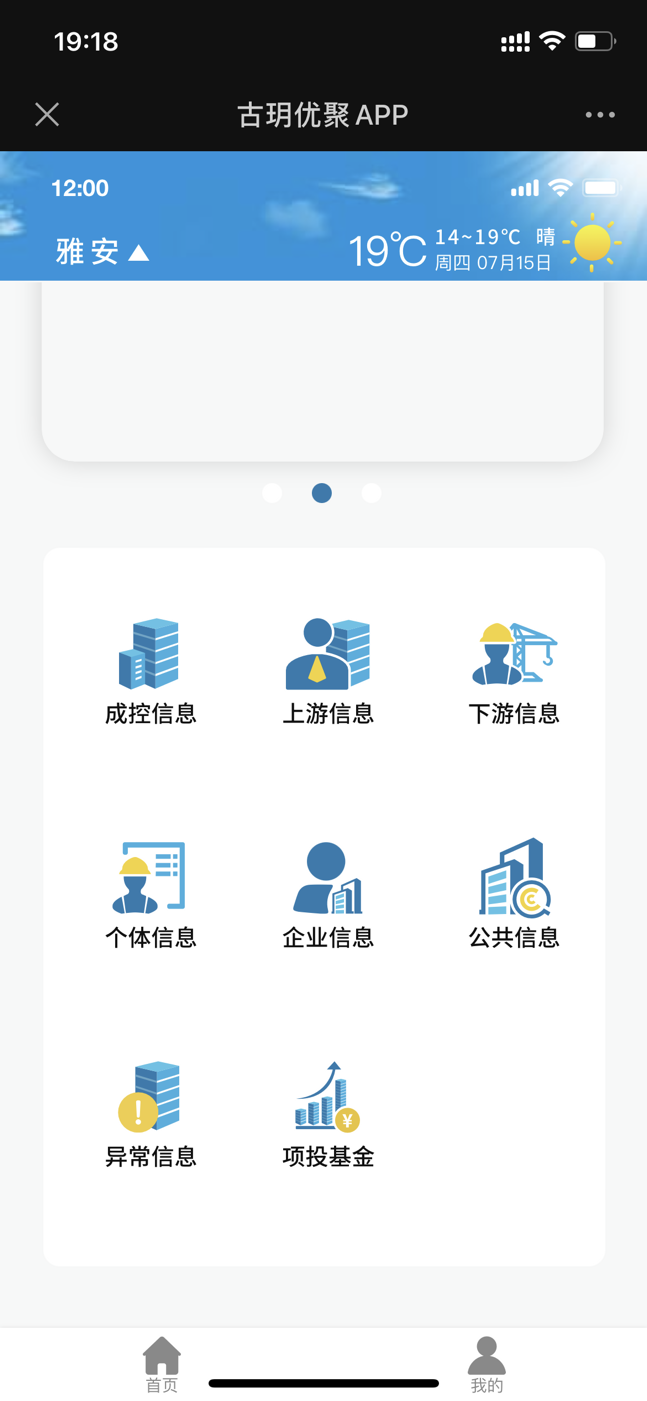Select the first banner page indicator dot
This screenshot has height=1401, width=647.
(x=272, y=493)
